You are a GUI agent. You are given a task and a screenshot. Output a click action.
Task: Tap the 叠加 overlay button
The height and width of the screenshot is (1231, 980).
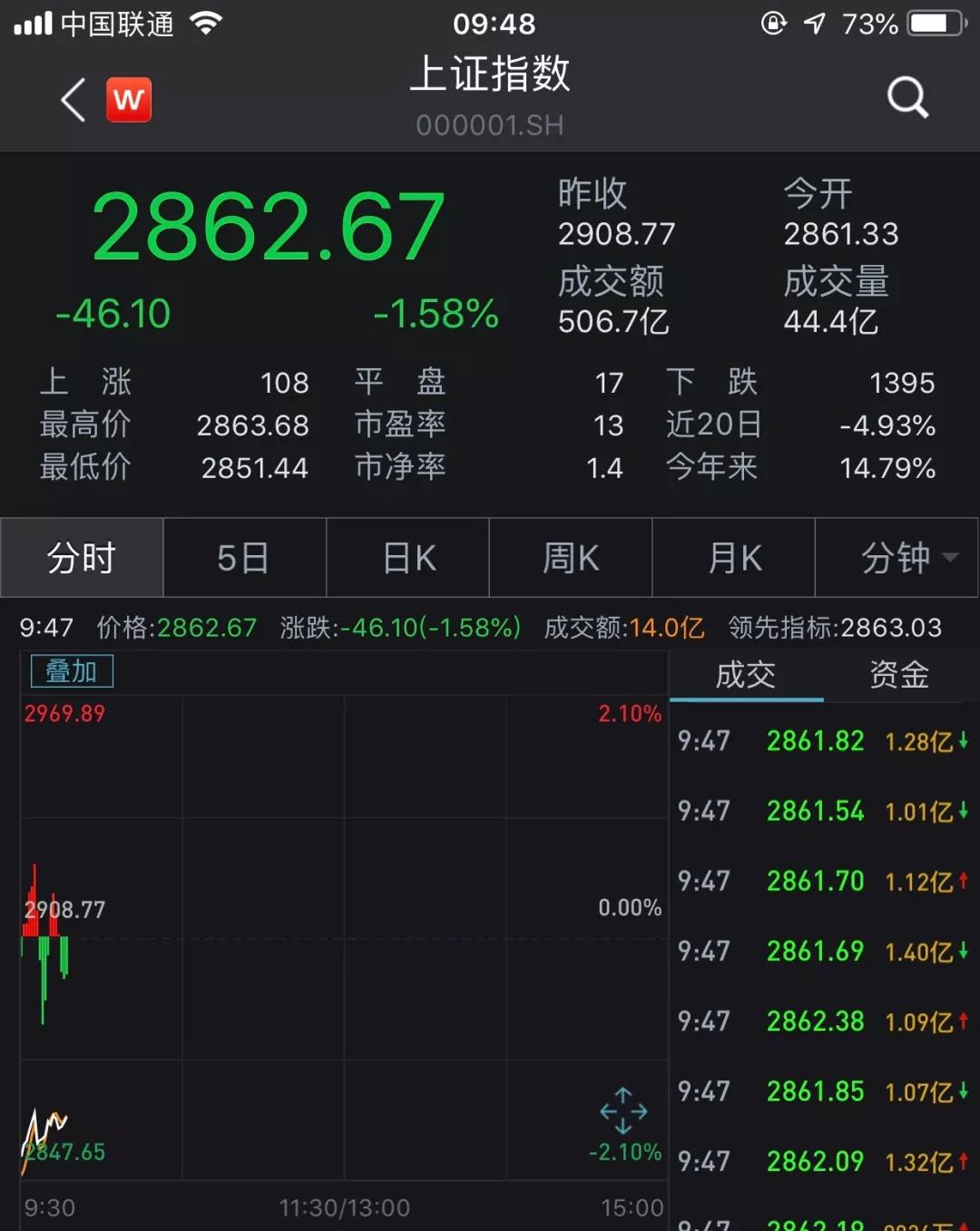72,671
